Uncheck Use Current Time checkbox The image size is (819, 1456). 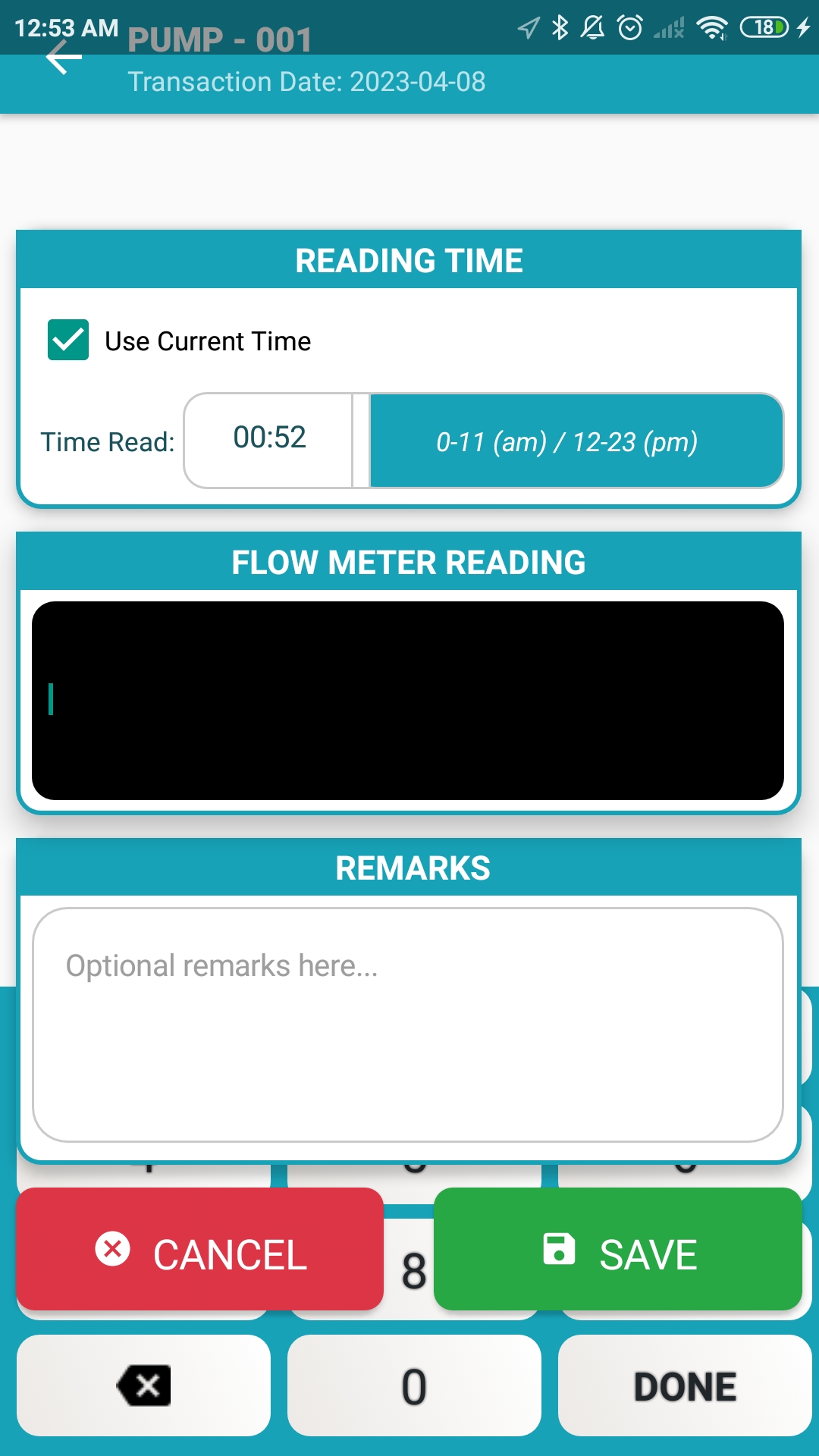pyautogui.click(x=68, y=340)
